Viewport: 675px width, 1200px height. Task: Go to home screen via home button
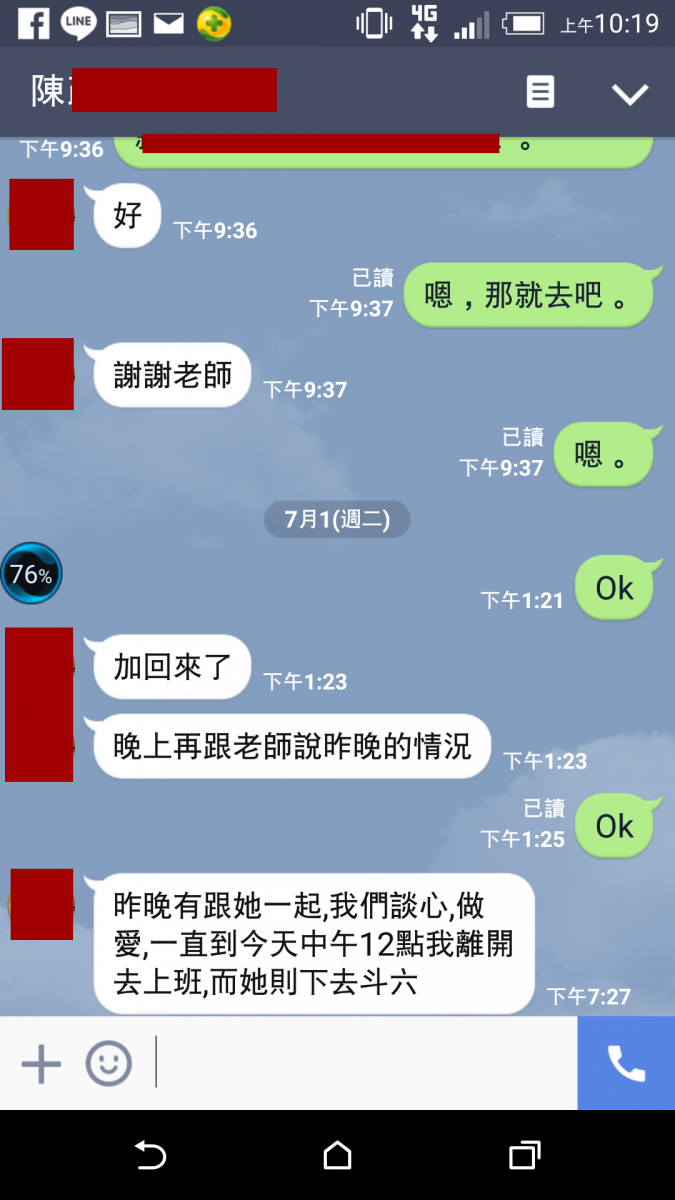[x=338, y=1156]
